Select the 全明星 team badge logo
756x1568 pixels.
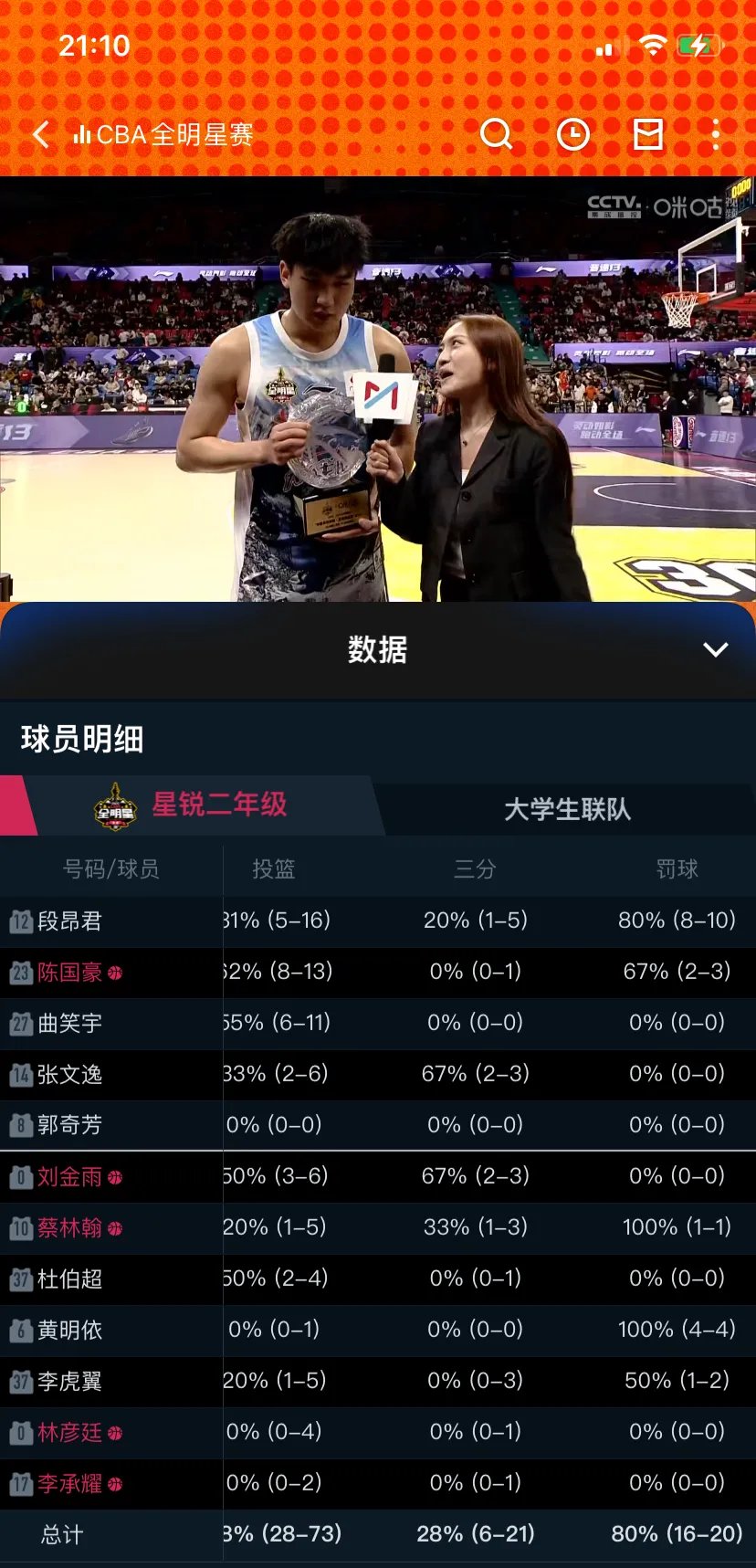point(115,808)
